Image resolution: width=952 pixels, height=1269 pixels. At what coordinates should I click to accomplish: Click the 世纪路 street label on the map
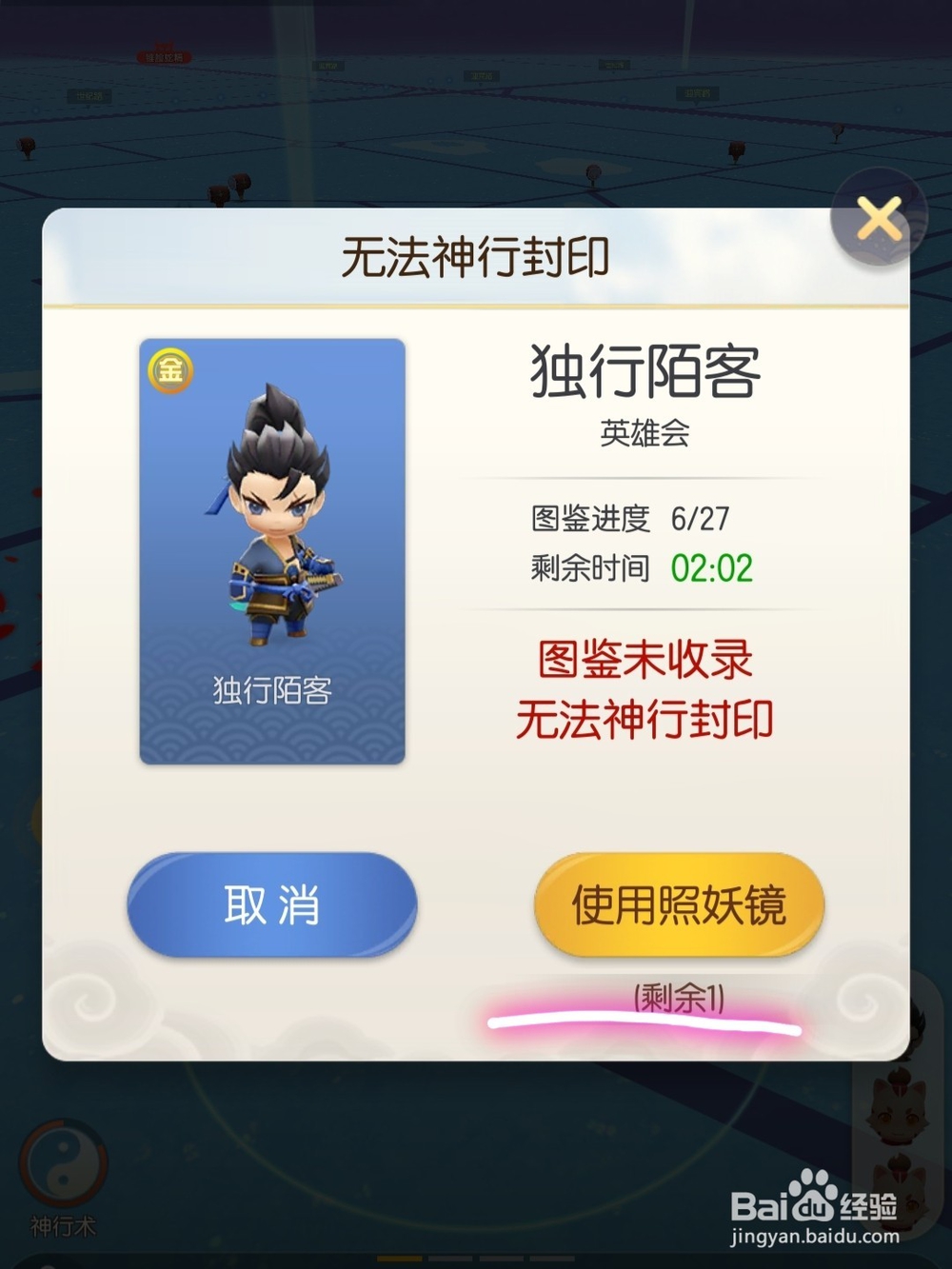[90, 95]
